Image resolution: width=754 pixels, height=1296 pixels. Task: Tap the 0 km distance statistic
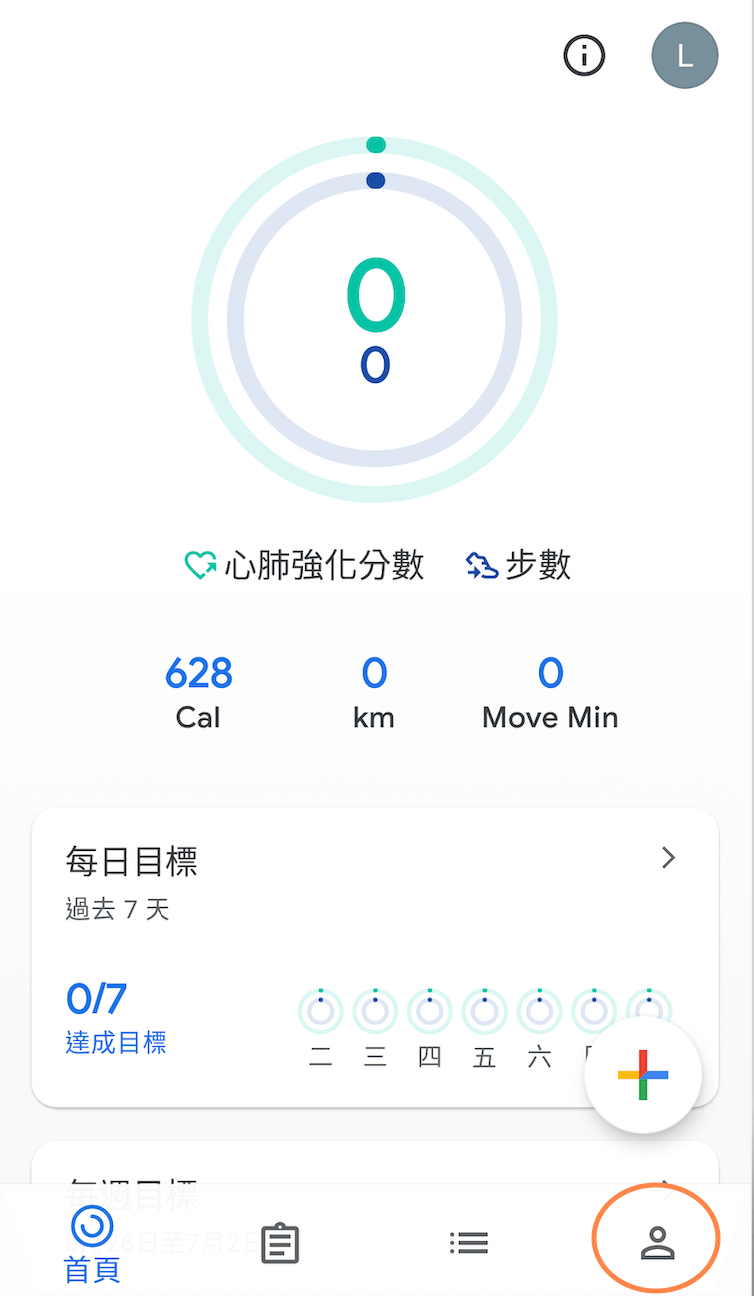pos(374,690)
